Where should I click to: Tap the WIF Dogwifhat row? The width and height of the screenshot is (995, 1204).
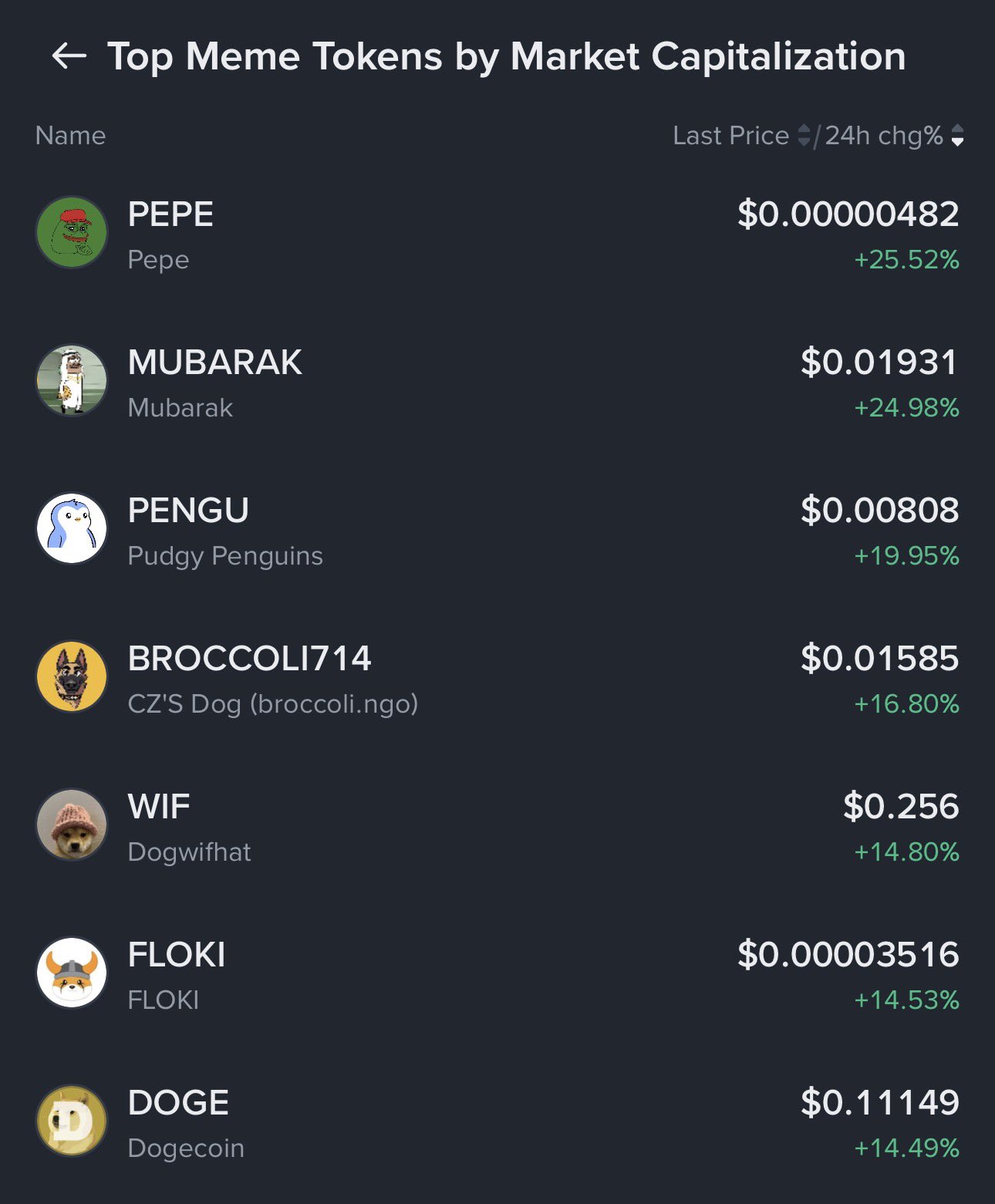click(497, 827)
